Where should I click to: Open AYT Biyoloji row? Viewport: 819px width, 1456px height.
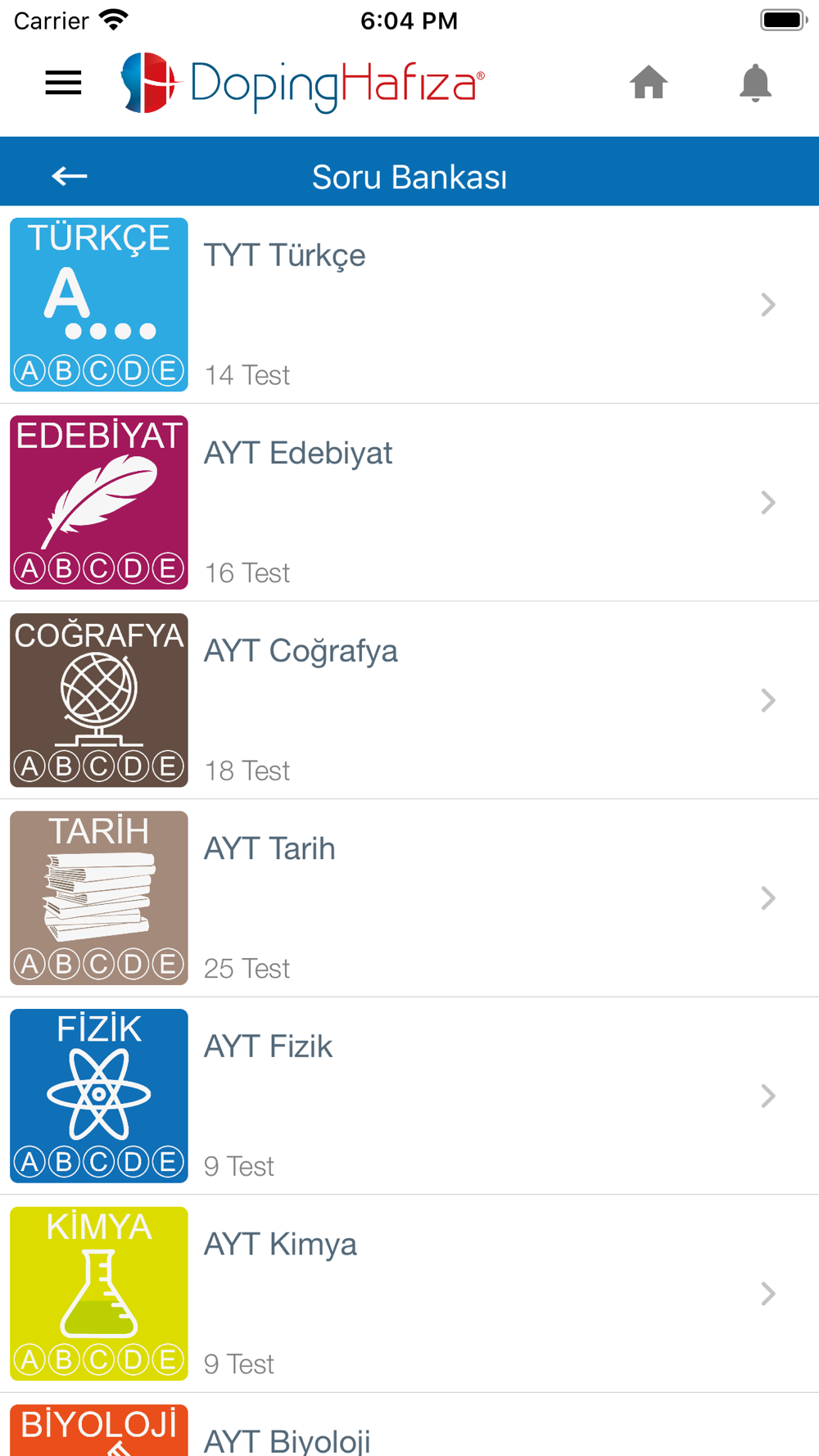409,1425
